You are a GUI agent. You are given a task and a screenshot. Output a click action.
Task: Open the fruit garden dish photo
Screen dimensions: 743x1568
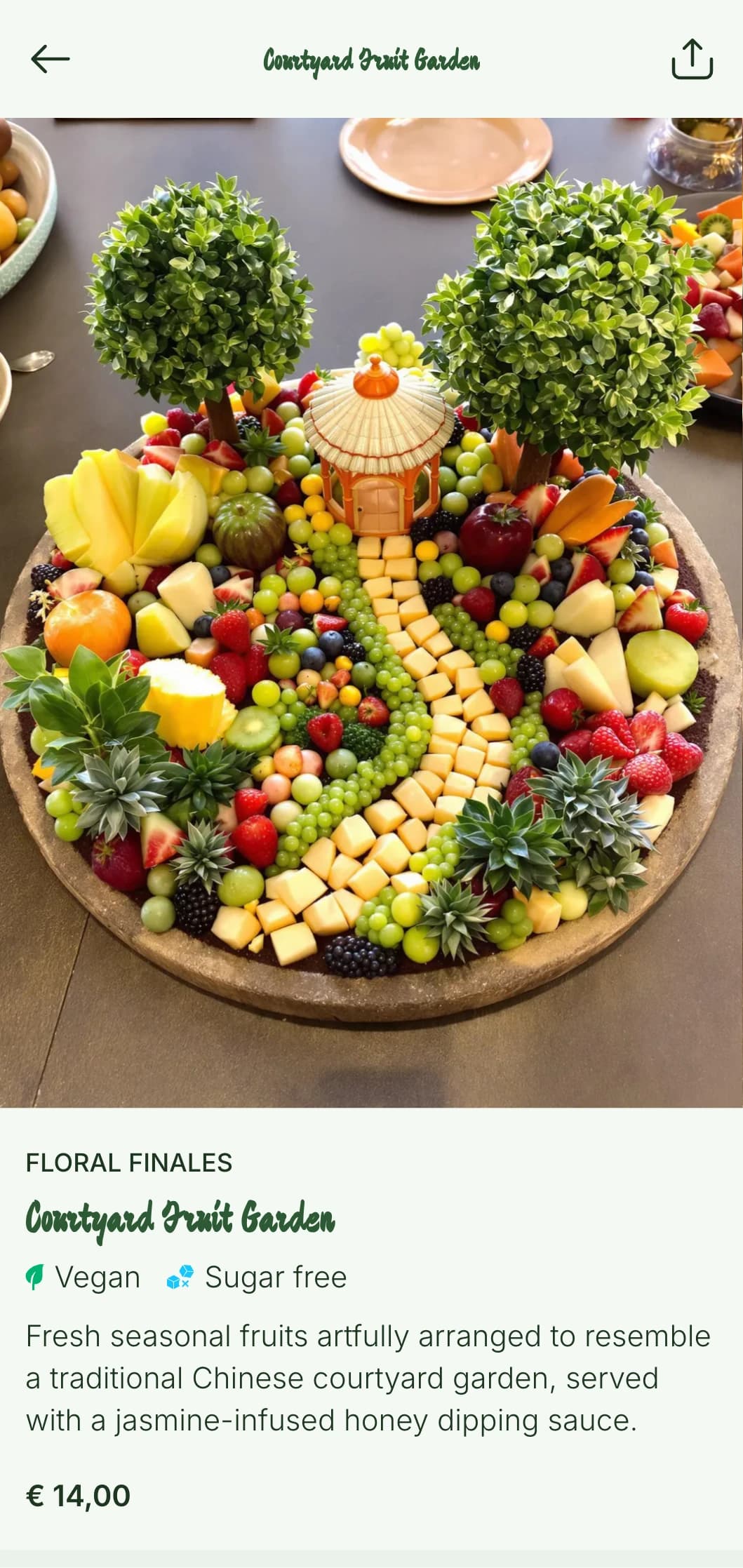pyautogui.click(x=371, y=612)
